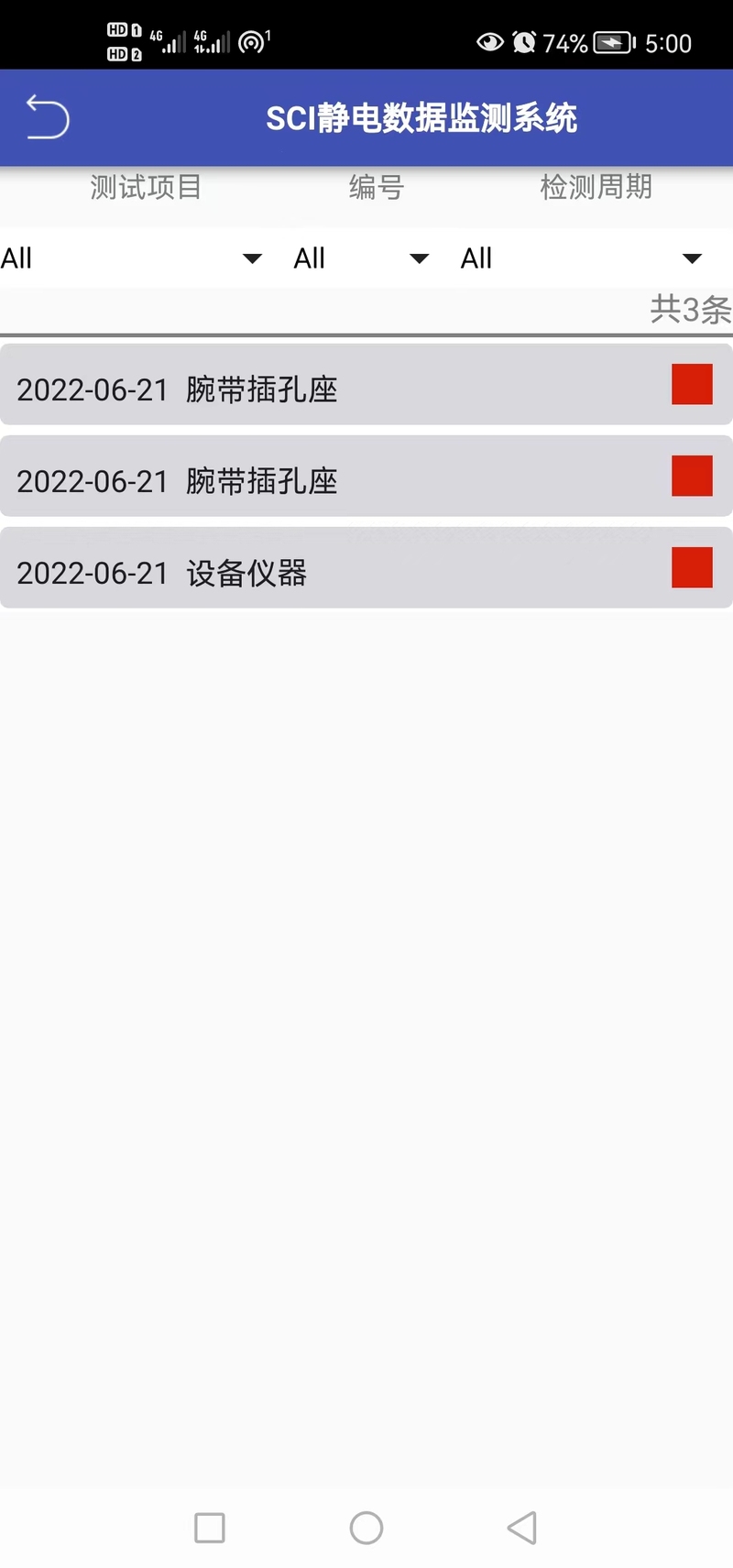The image size is (733, 1568).
Task: Open the 2022-06-21 设备仪器 record
Action: click(x=366, y=568)
